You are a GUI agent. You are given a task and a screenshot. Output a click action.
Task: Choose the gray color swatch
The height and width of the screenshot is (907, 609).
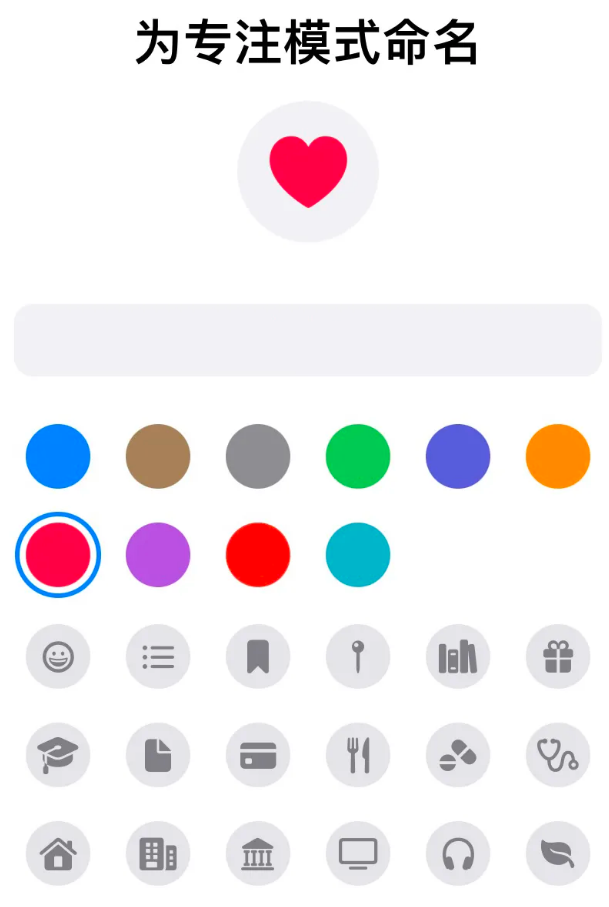coord(258,456)
